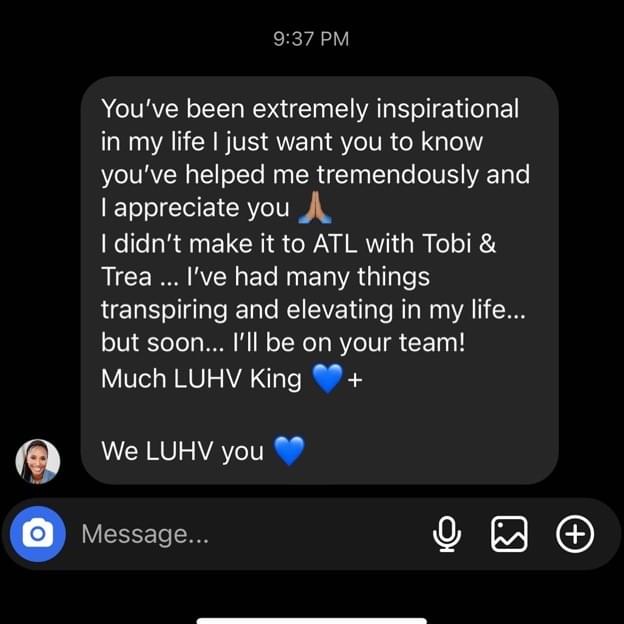Open more options with the plus icon

point(574,535)
